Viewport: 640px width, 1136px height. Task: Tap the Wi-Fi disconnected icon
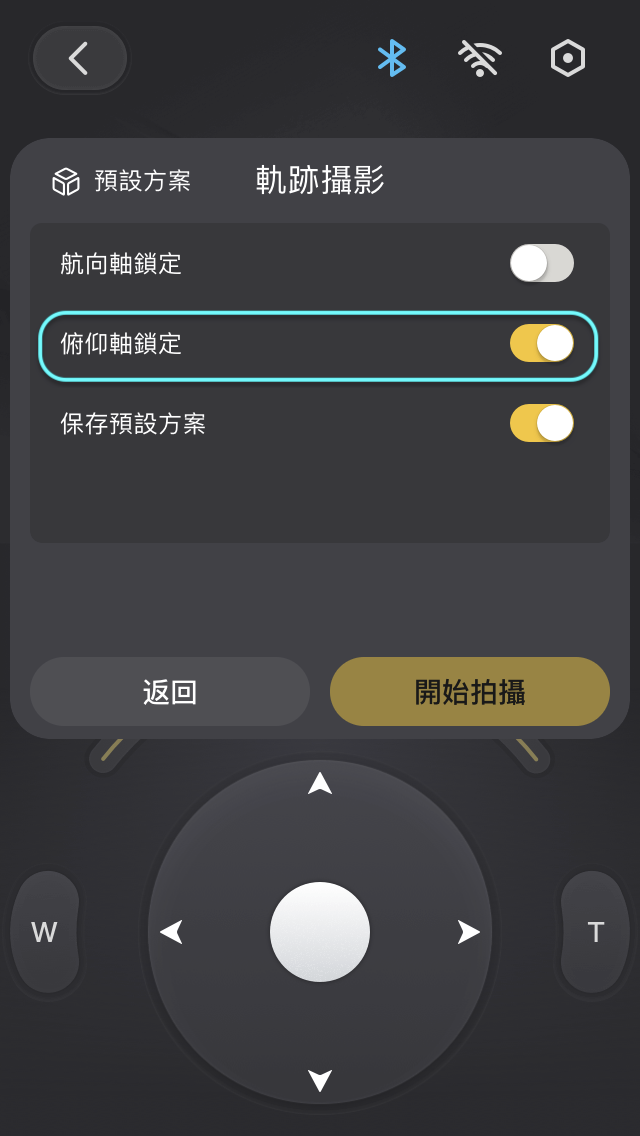[x=480, y=58]
